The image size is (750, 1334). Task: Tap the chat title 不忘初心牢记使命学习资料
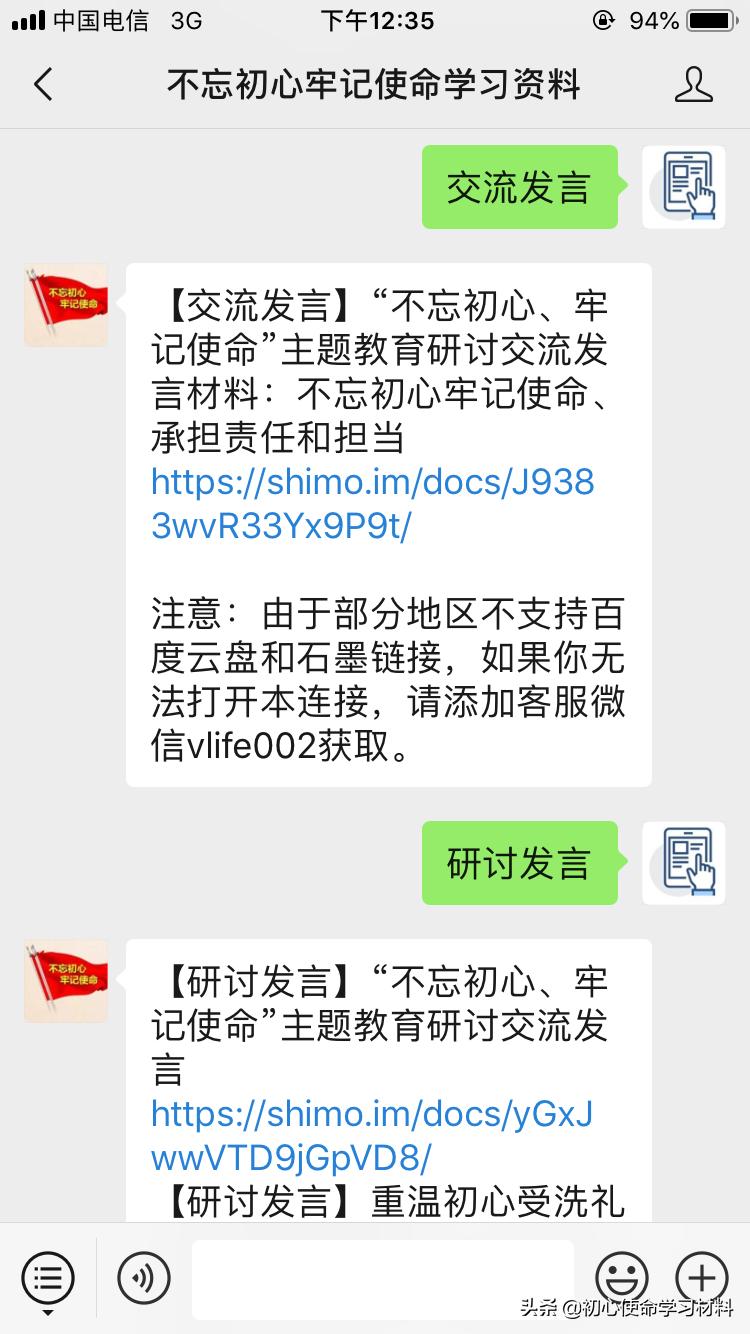click(374, 86)
